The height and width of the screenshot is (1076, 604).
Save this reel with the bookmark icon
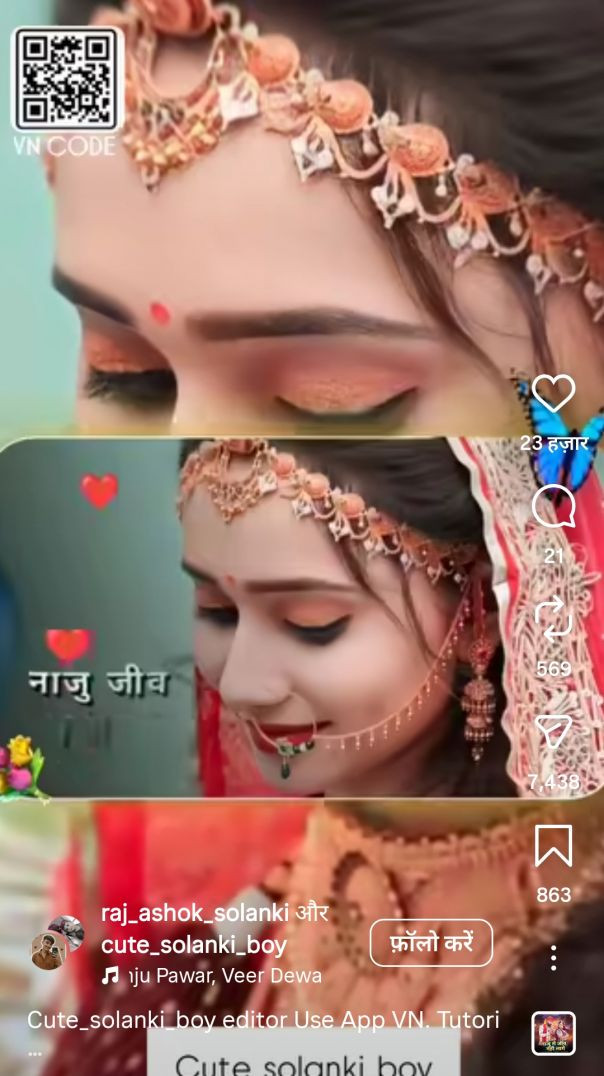tap(553, 846)
